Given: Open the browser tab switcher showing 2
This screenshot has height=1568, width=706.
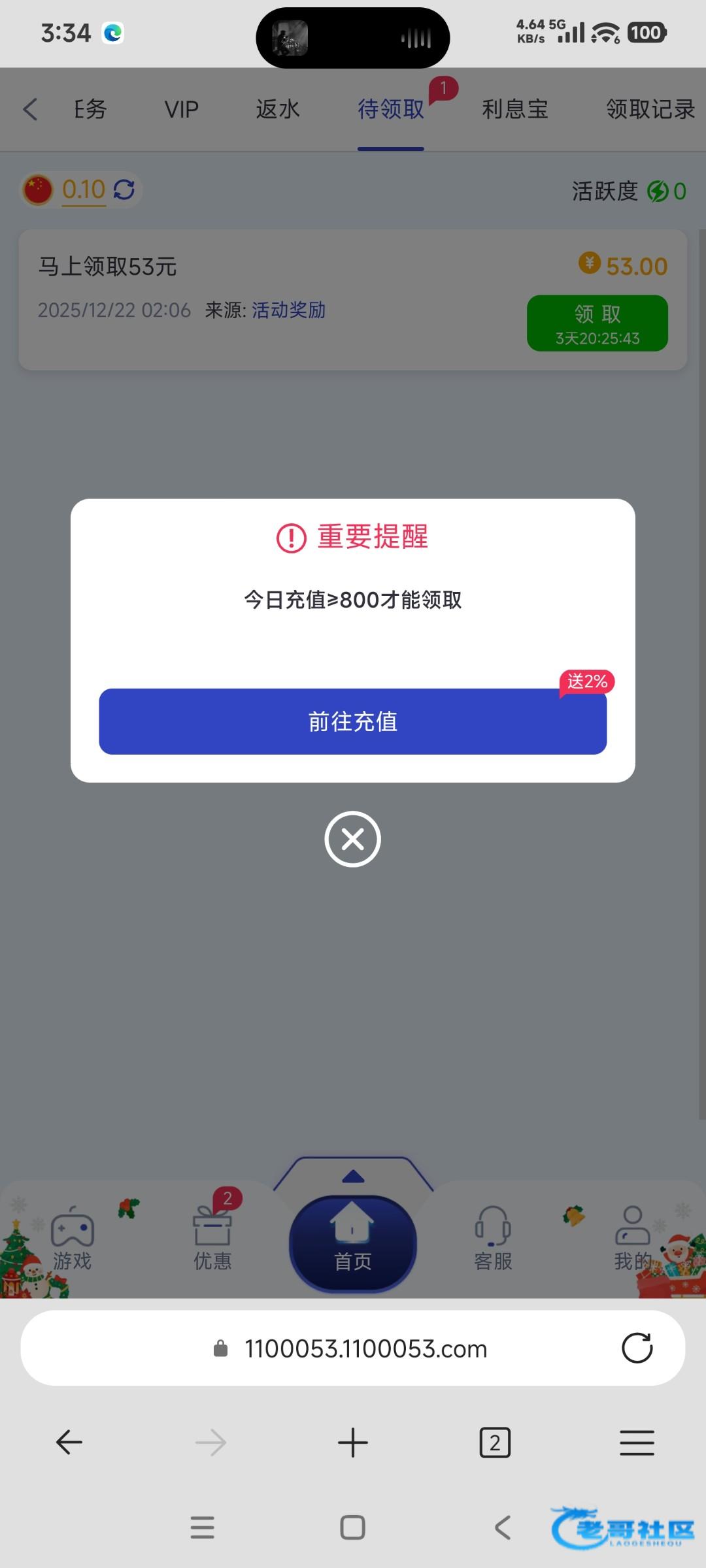Looking at the screenshot, I should pyautogui.click(x=495, y=1443).
